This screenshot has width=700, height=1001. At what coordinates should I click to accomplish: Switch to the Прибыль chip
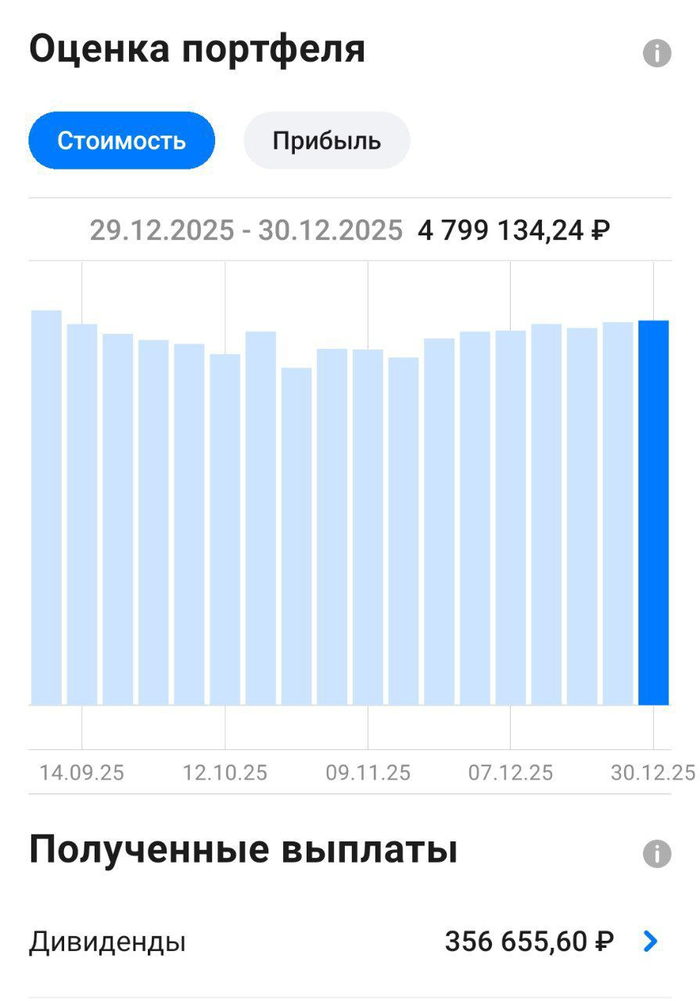pos(327,140)
